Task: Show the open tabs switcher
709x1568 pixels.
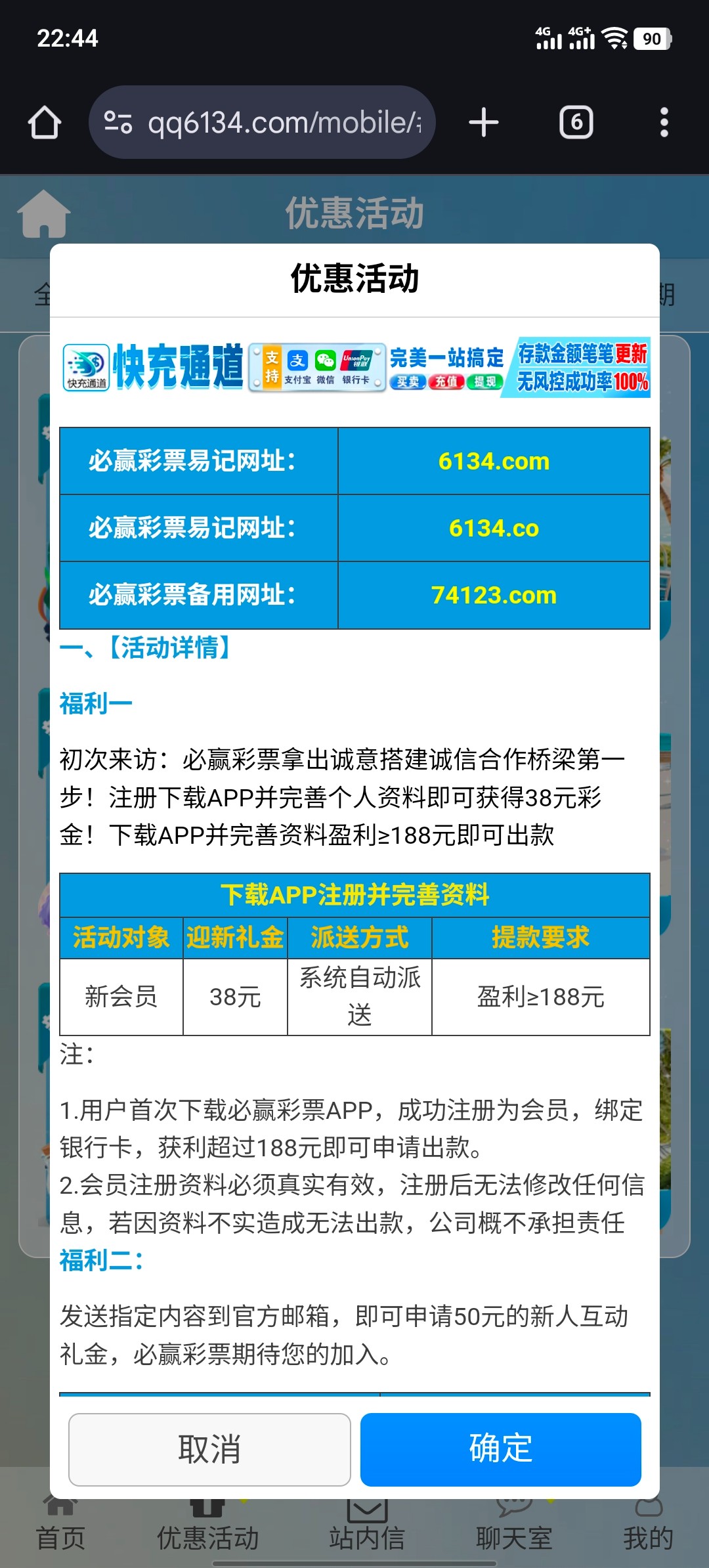Action: click(x=576, y=123)
